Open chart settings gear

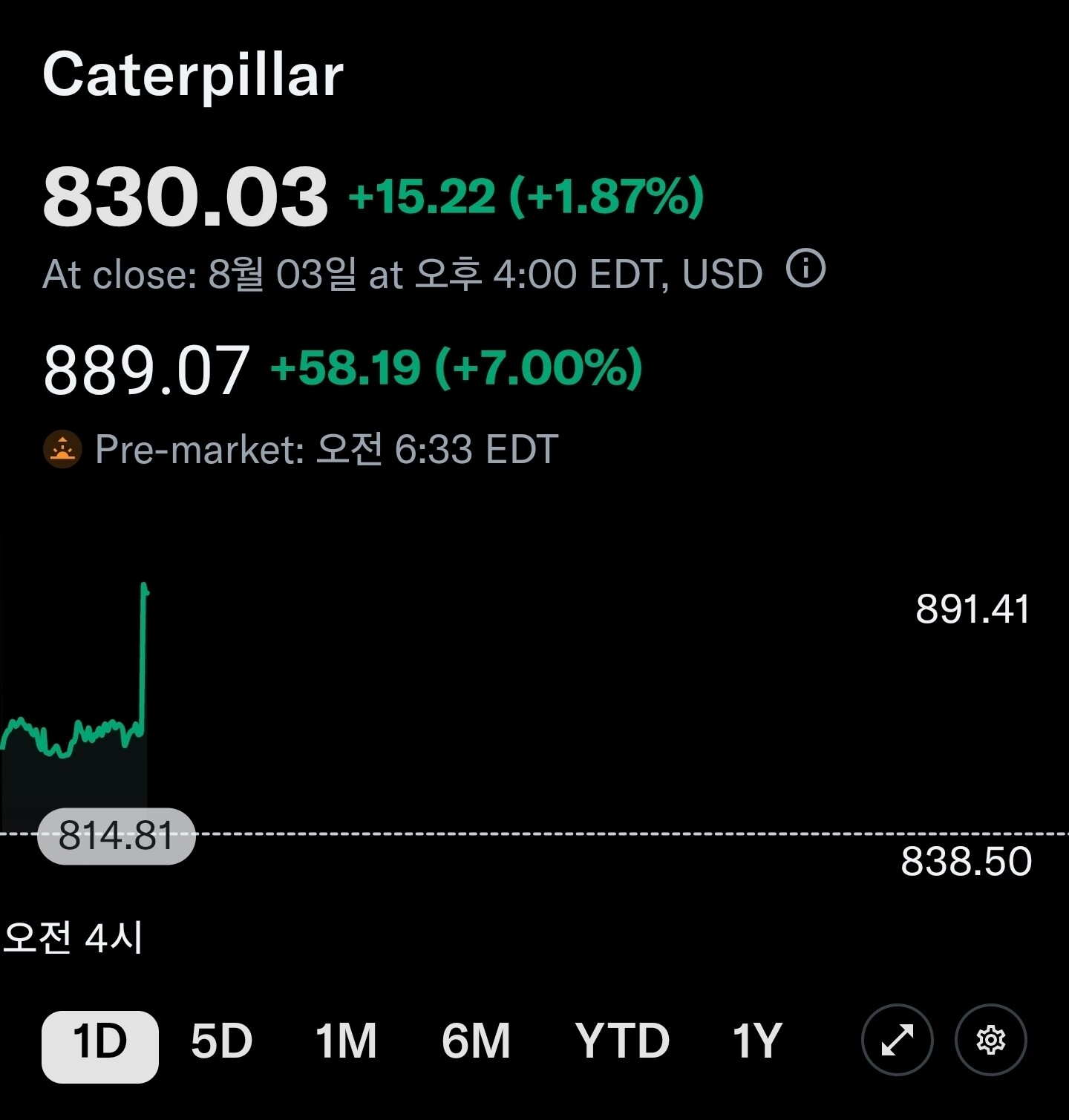click(991, 1040)
